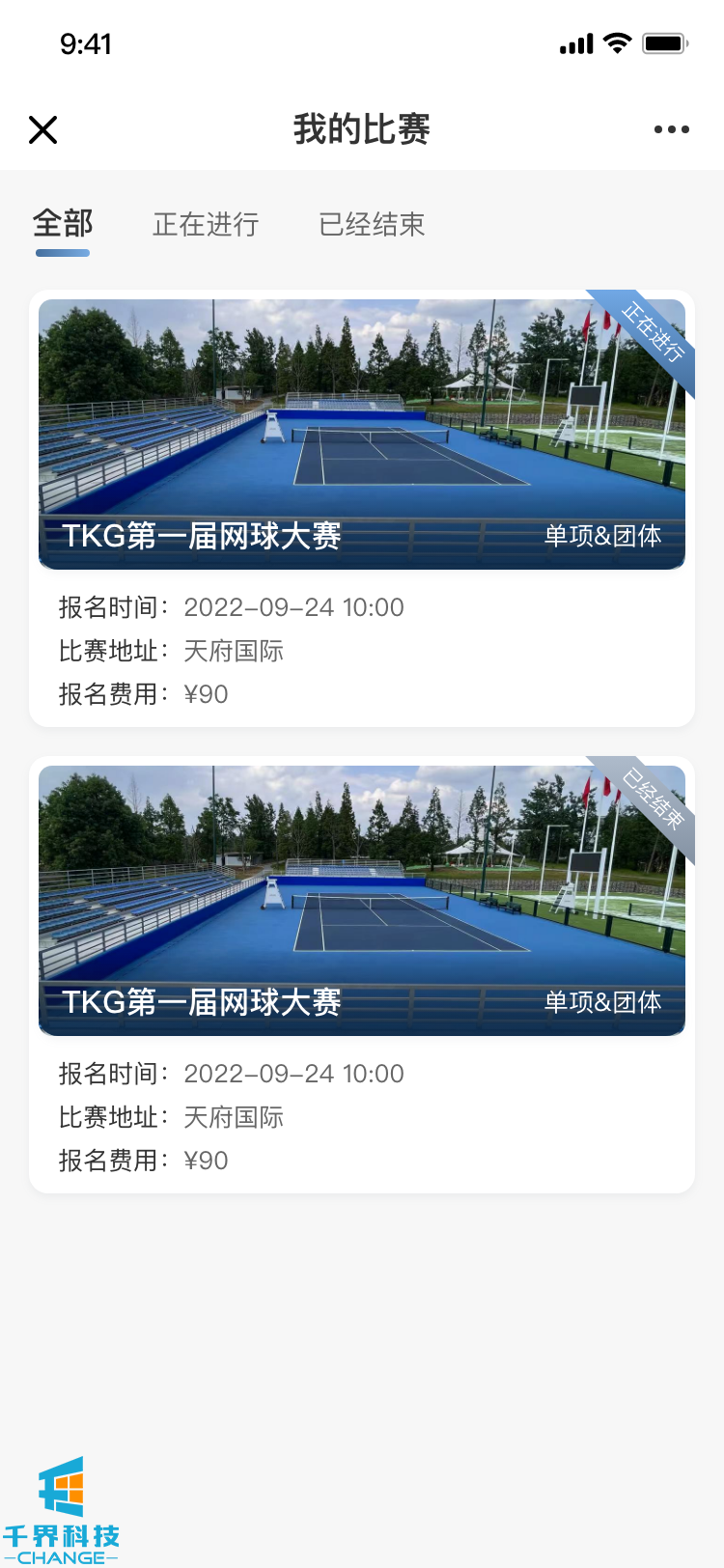The height and width of the screenshot is (1568, 724).
Task: Select the 全部 tab
Action: click(x=63, y=224)
